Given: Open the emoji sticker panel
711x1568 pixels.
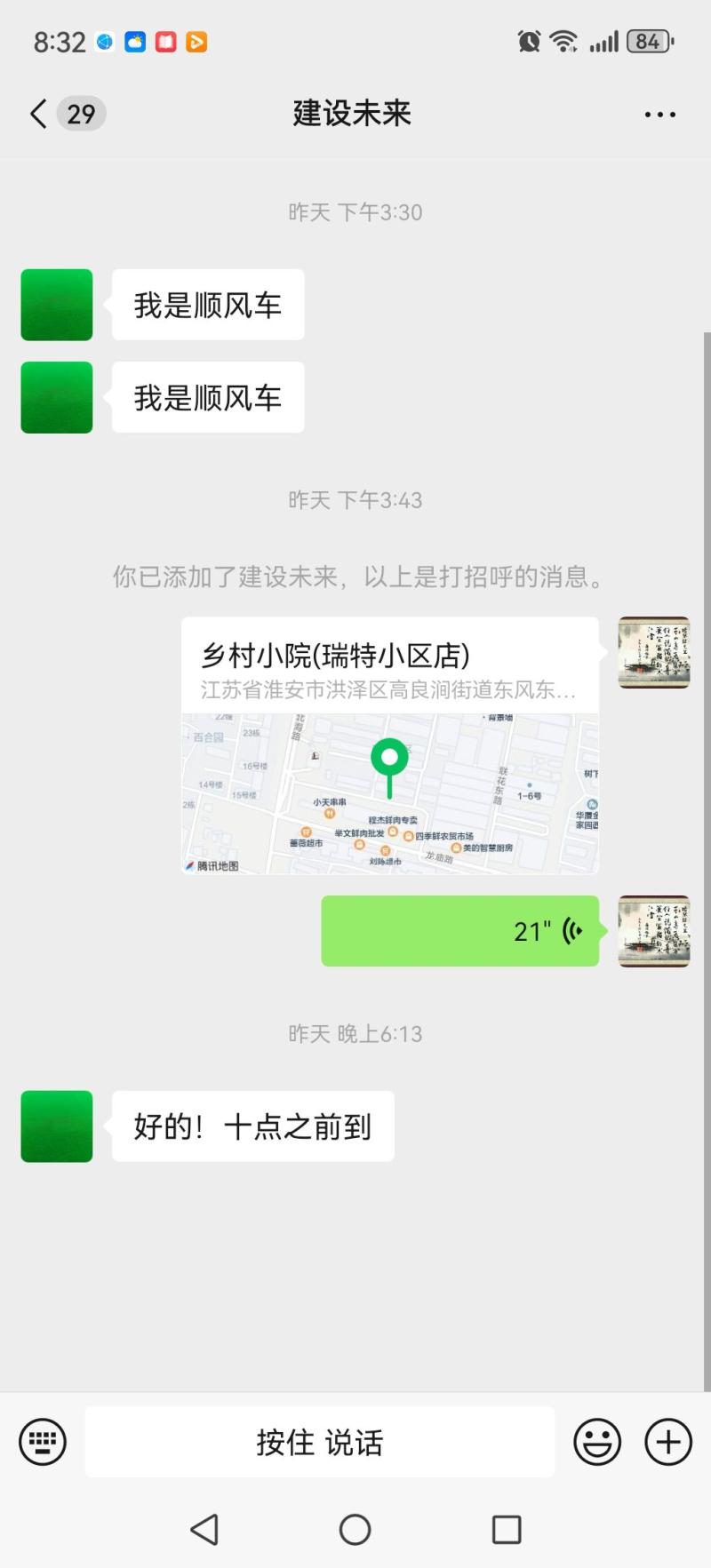Looking at the screenshot, I should pos(596,1441).
